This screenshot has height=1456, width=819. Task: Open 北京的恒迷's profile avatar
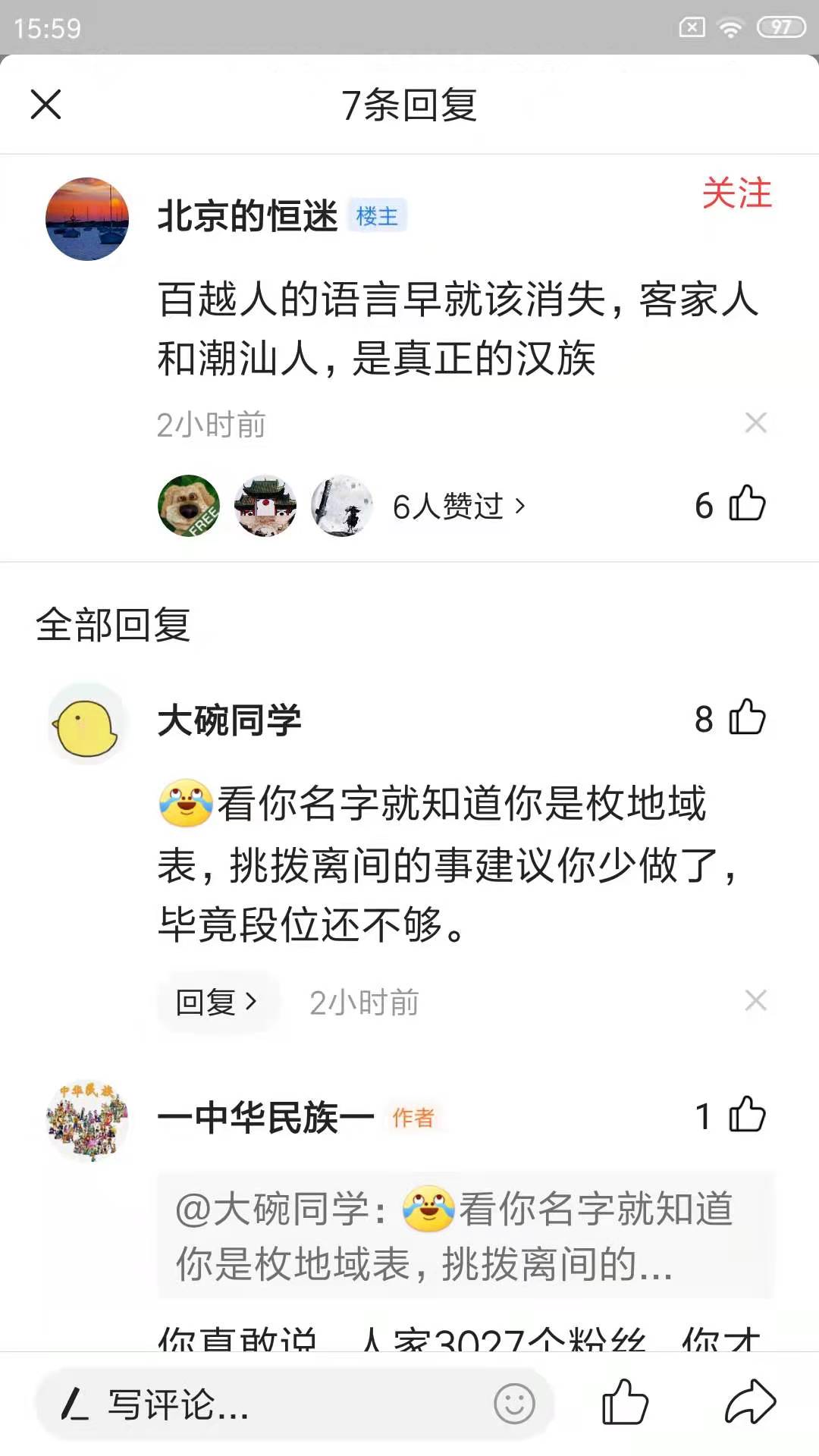87,219
